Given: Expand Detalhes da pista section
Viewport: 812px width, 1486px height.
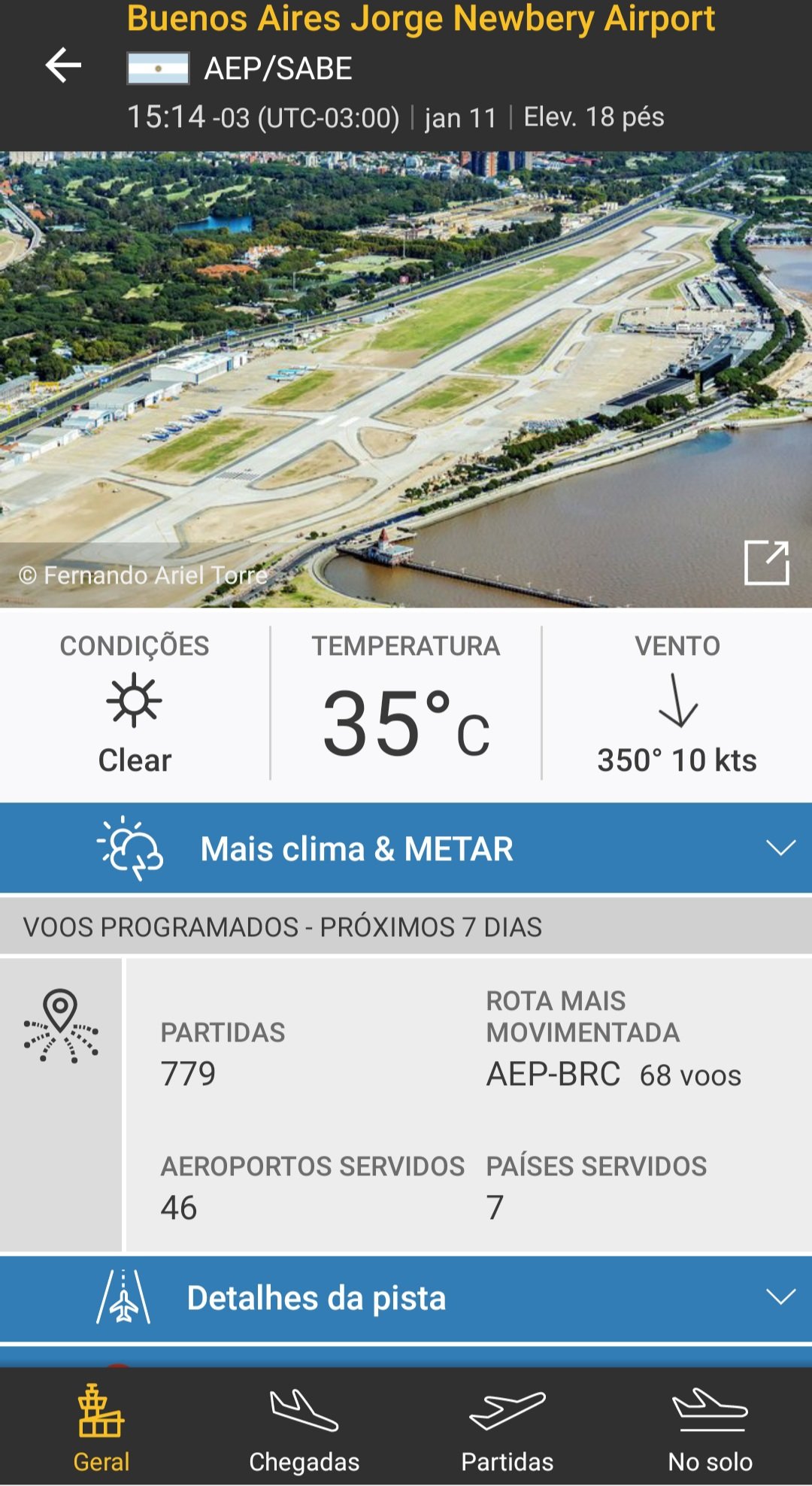Looking at the screenshot, I should click(x=406, y=1297).
